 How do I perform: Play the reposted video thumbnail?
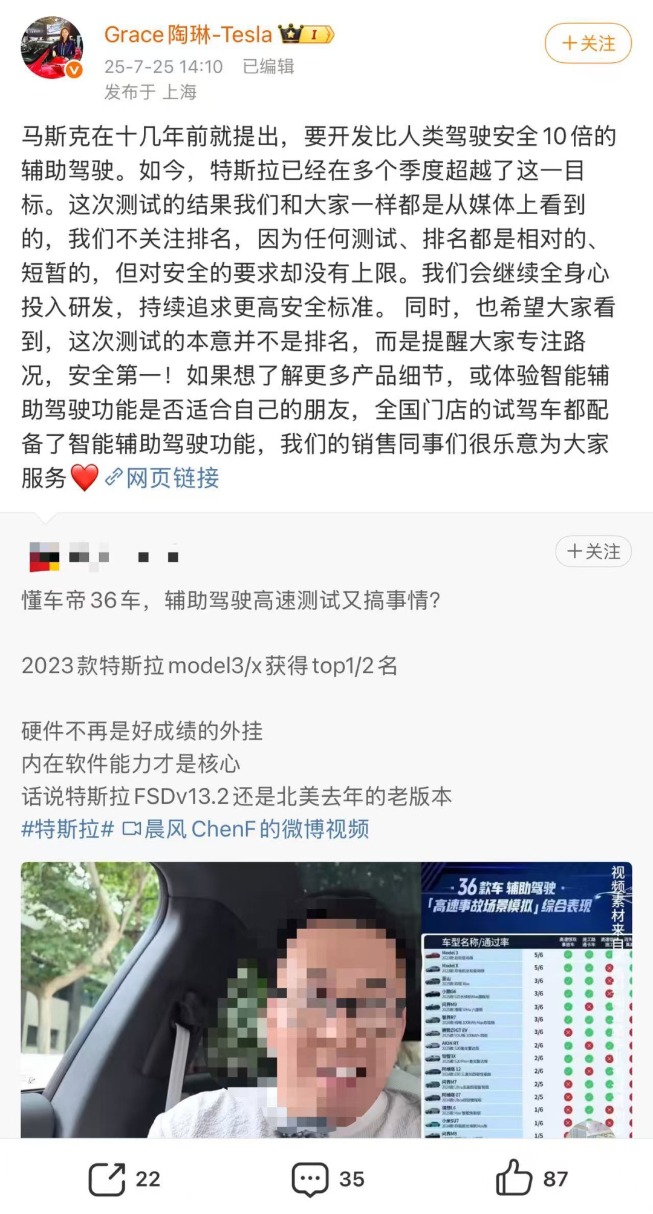coord(326,1000)
